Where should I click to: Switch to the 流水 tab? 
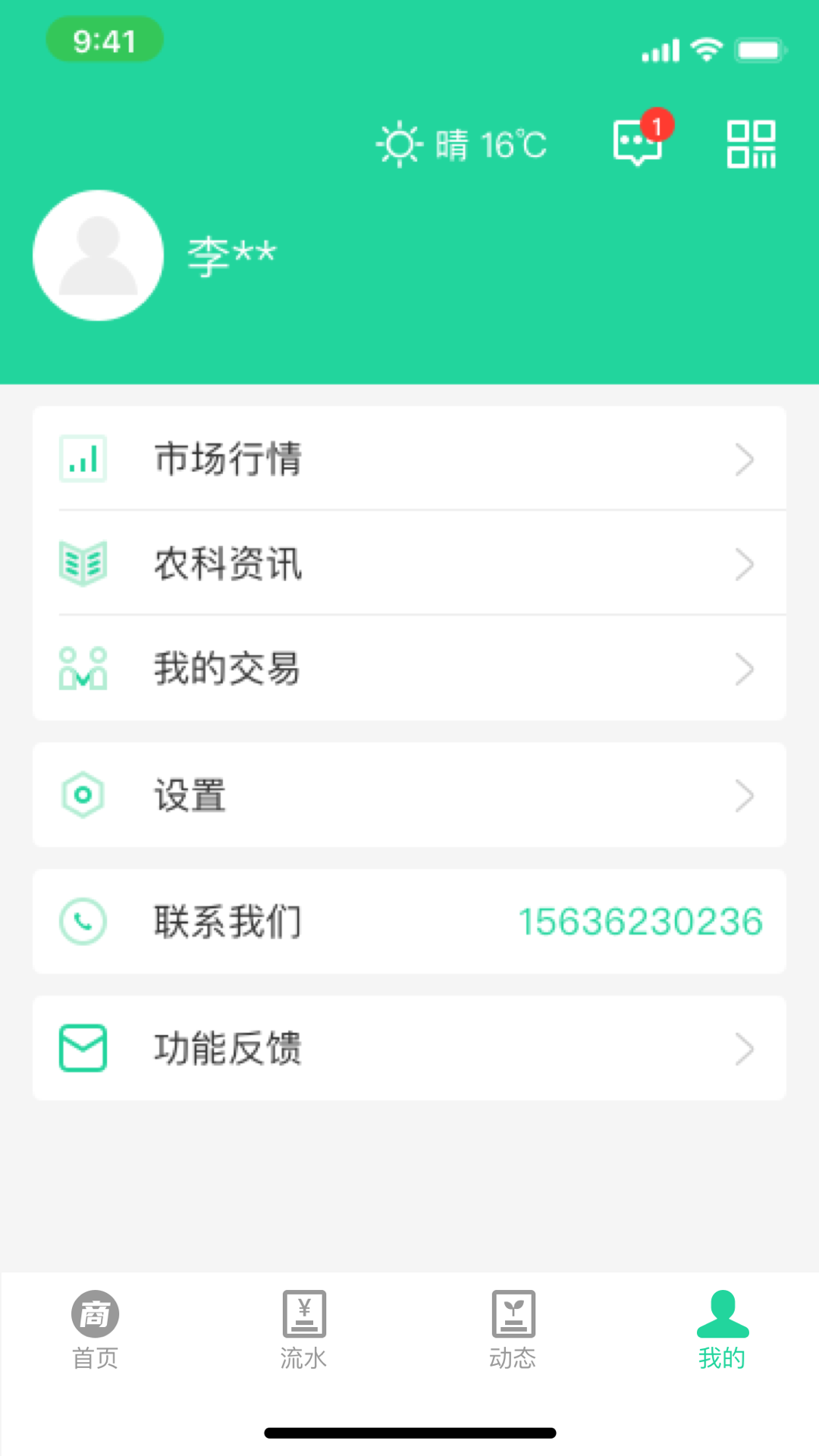(304, 1330)
